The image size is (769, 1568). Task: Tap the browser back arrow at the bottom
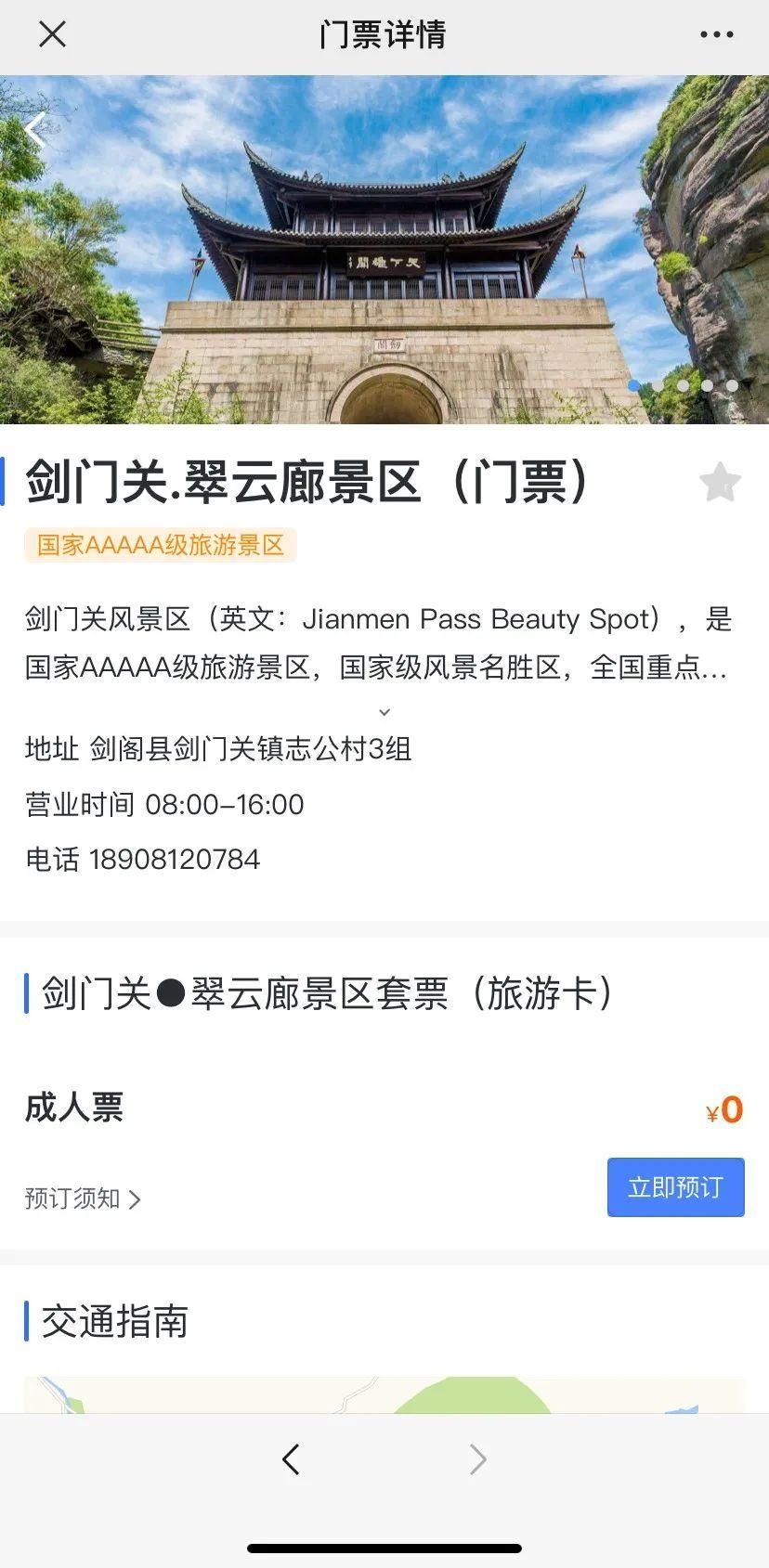click(x=291, y=1459)
